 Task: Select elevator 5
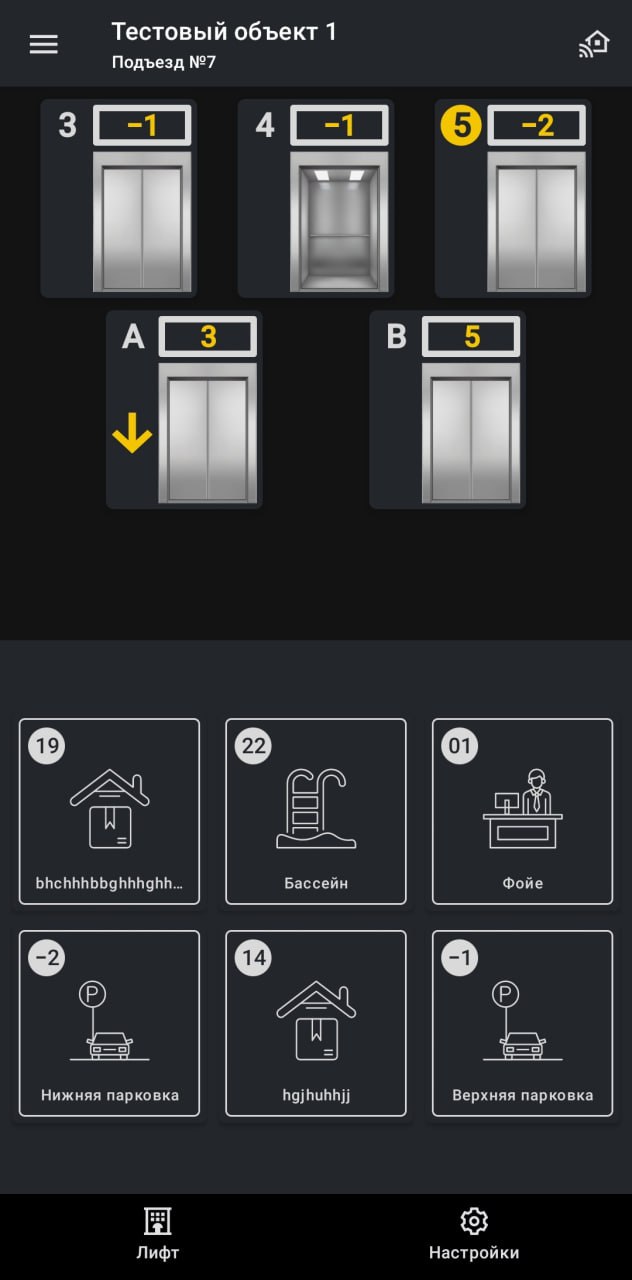click(513, 199)
